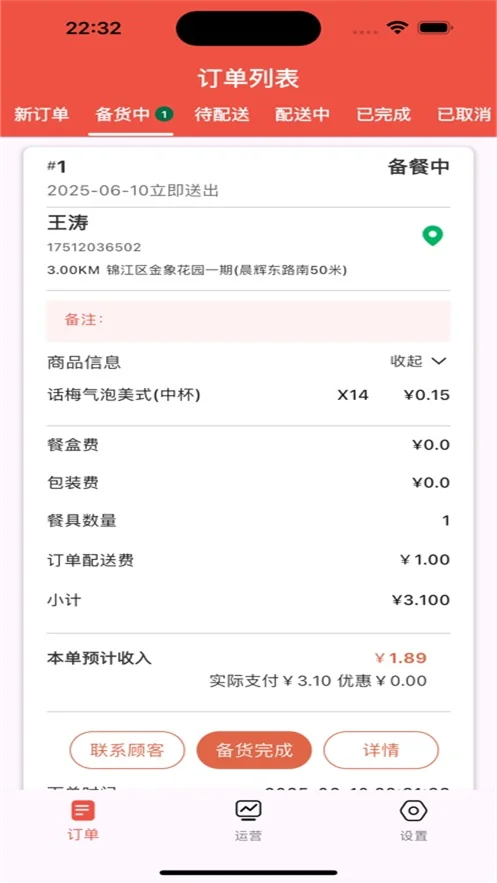Image resolution: width=497 pixels, height=883 pixels.
Task: Collapse product info with 收起
Action: pyautogui.click(x=418, y=362)
